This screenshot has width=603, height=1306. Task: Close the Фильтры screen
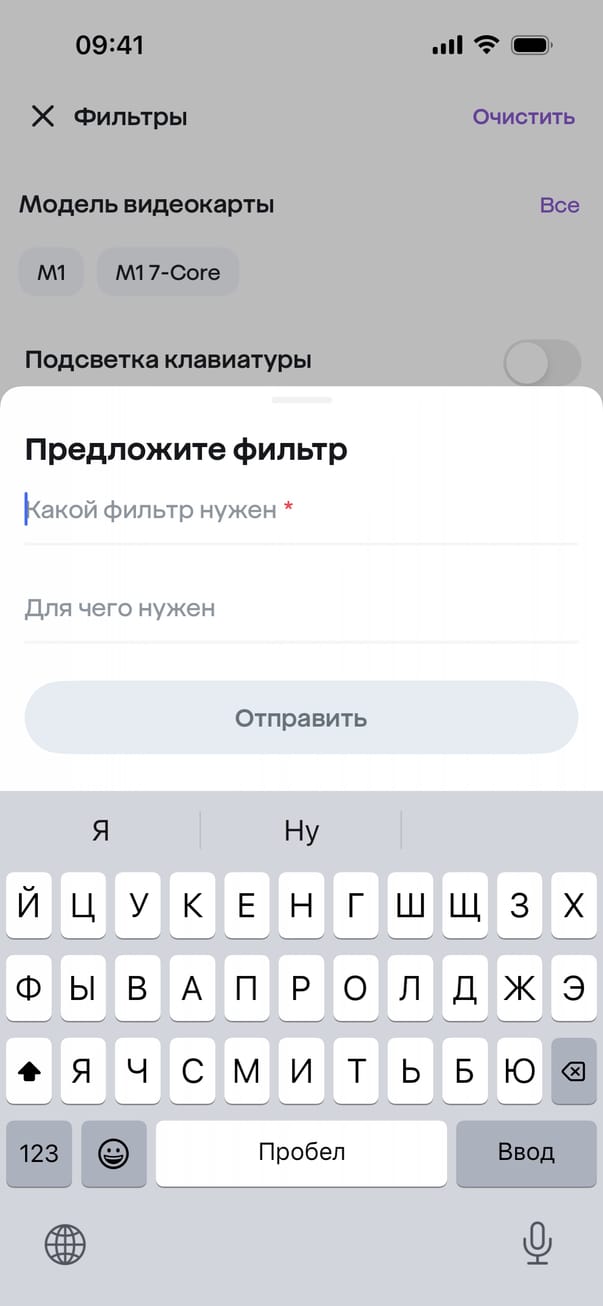[42, 117]
